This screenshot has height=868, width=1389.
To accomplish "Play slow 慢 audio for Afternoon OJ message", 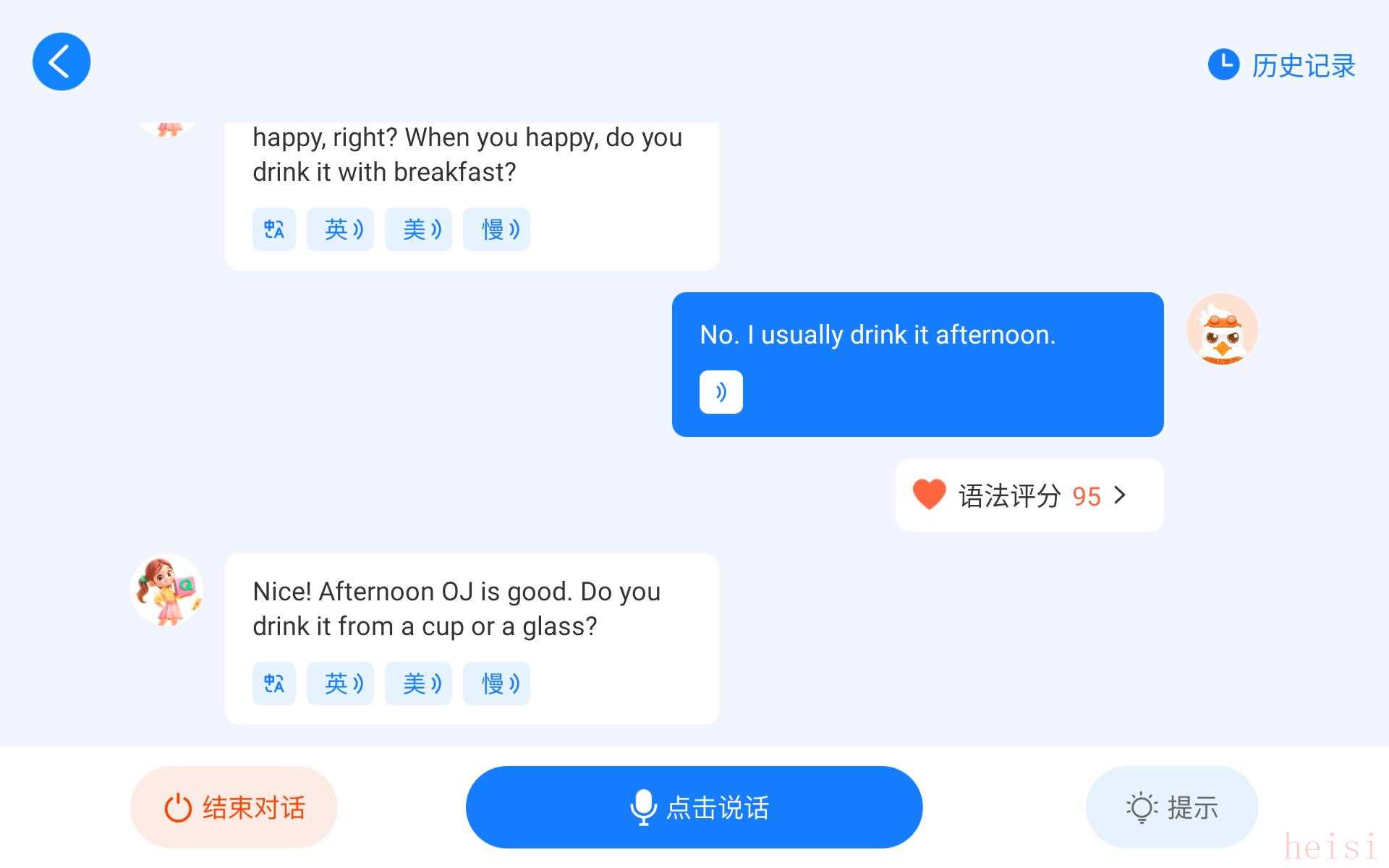I will click(496, 684).
